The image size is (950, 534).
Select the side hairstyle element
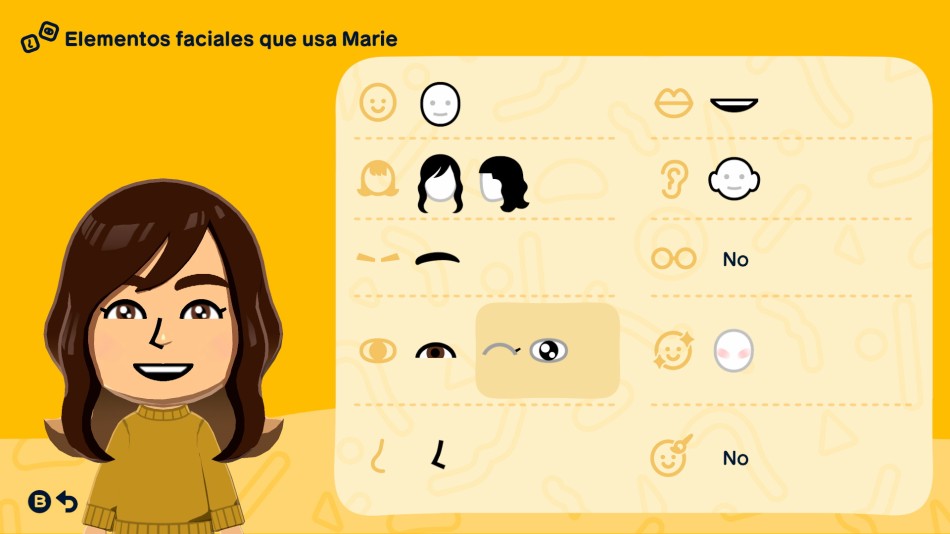[503, 183]
